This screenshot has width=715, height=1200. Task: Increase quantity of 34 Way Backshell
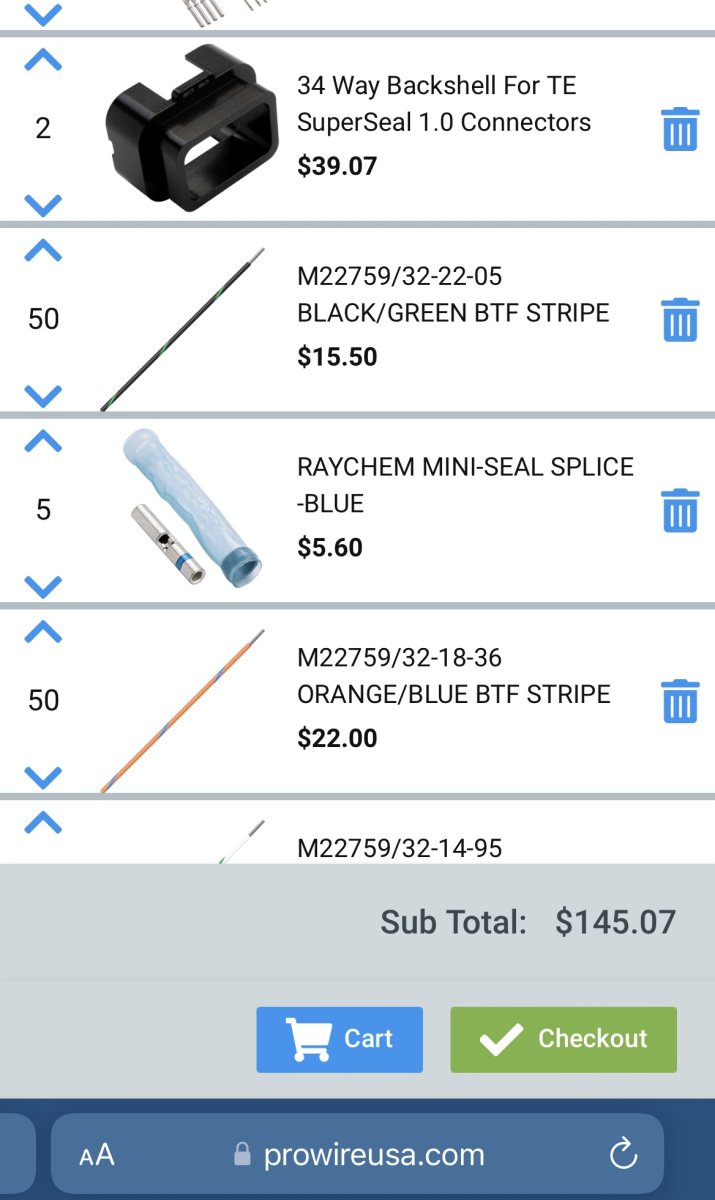(x=43, y=61)
